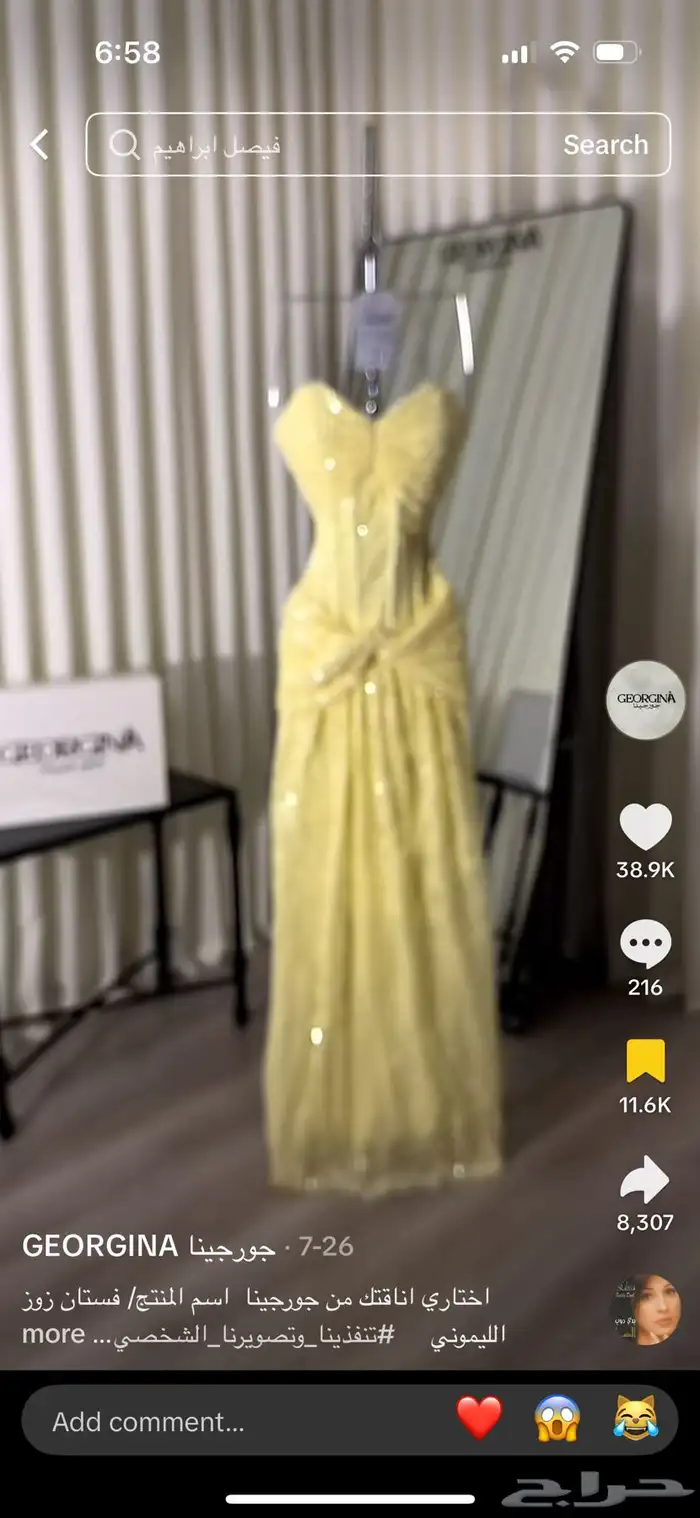This screenshot has height=1518, width=700.
Task: Send the laughing cat emoji reaction
Action: [x=635, y=1419]
